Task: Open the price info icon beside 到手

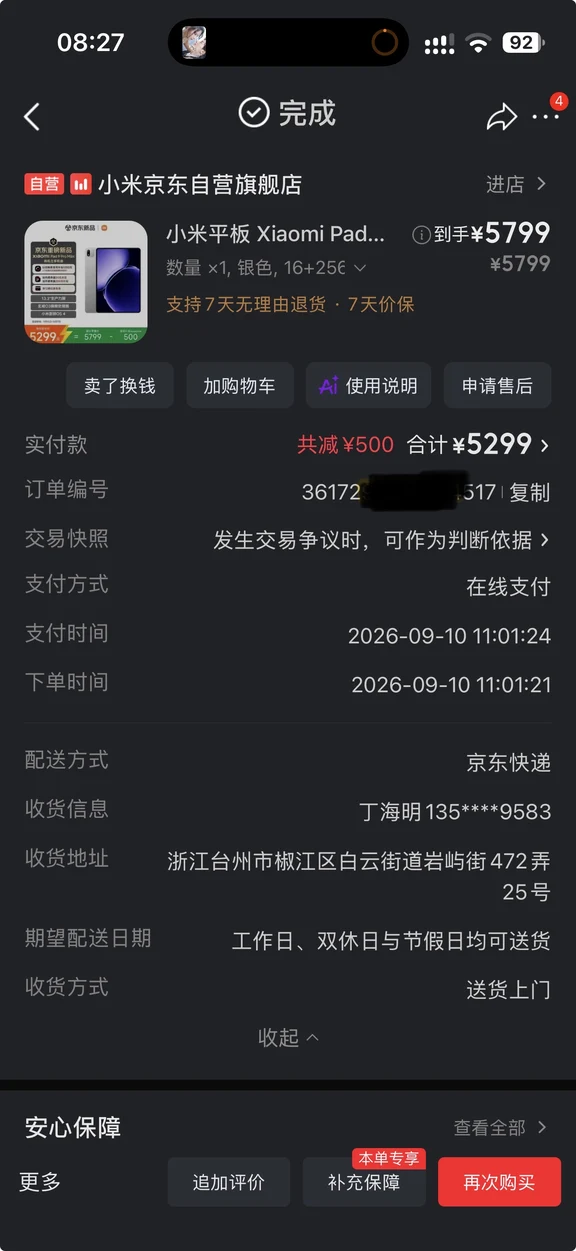Action: pos(421,235)
